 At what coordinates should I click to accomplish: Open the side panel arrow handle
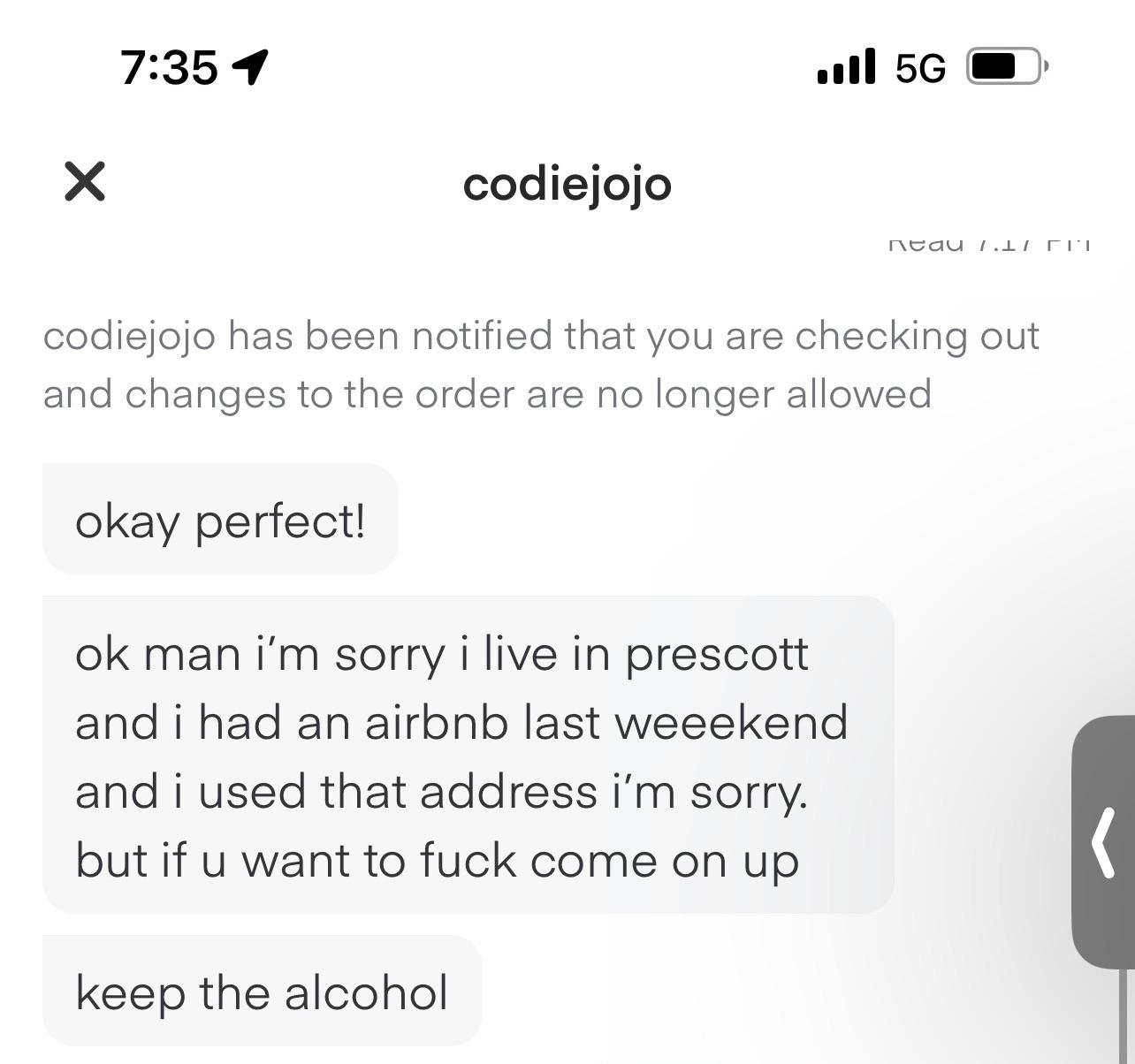click(1103, 841)
